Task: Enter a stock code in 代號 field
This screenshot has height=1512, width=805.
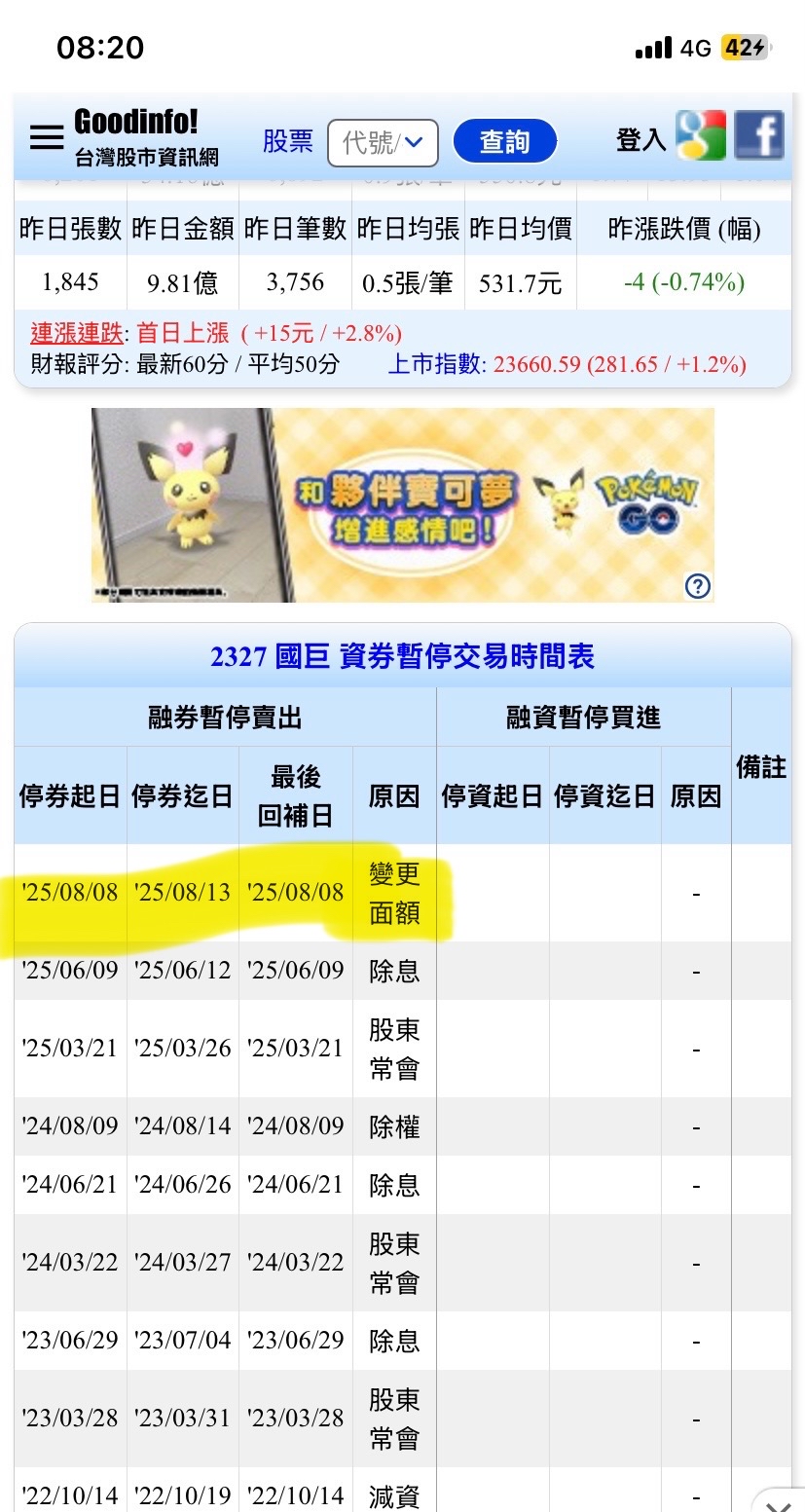Action: coord(383,143)
